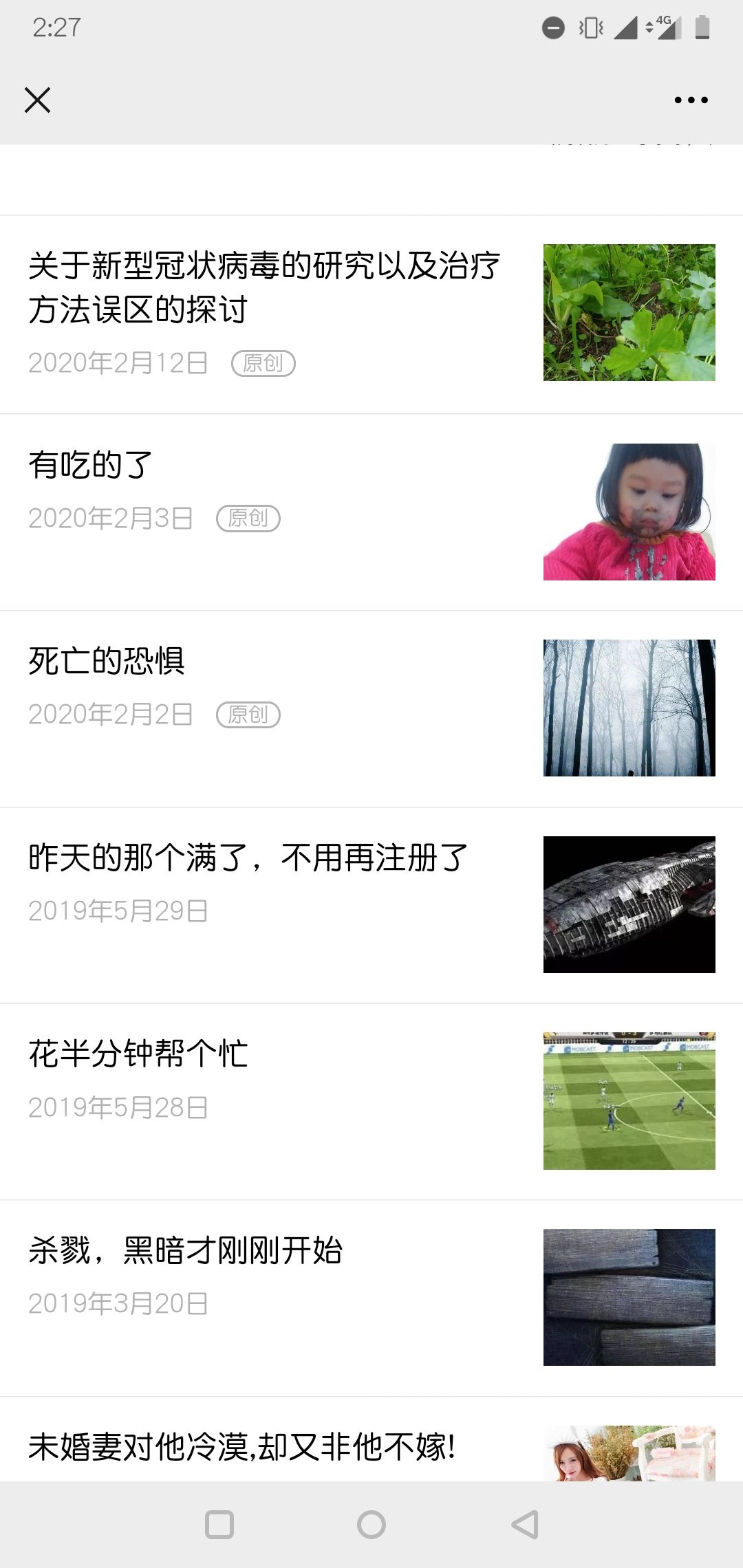The height and width of the screenshot is (1568, 743).
Task: Read the article 死亡的恐惧
Action: 107,662
